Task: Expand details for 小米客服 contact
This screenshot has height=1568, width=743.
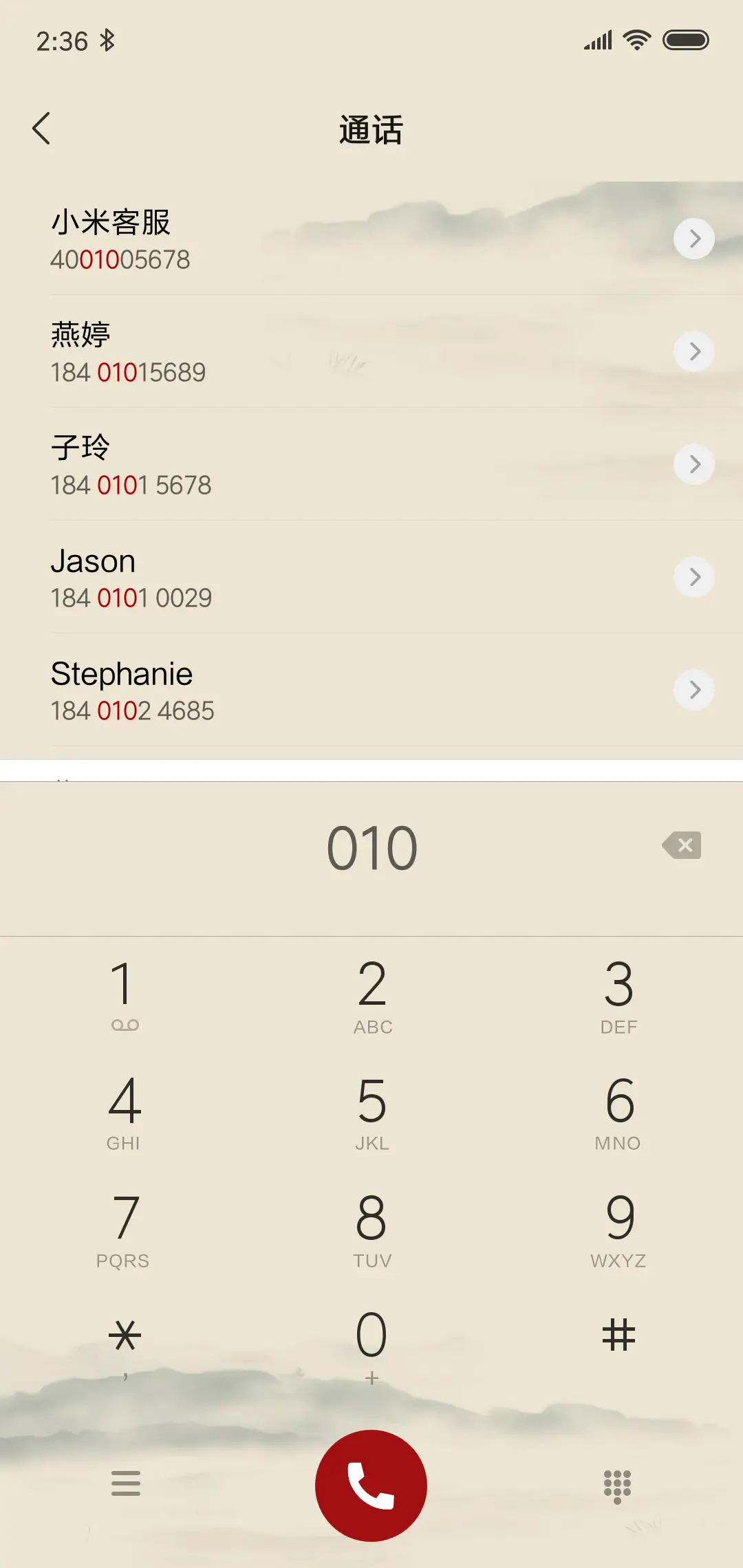Action: click(x=694, y=239)
